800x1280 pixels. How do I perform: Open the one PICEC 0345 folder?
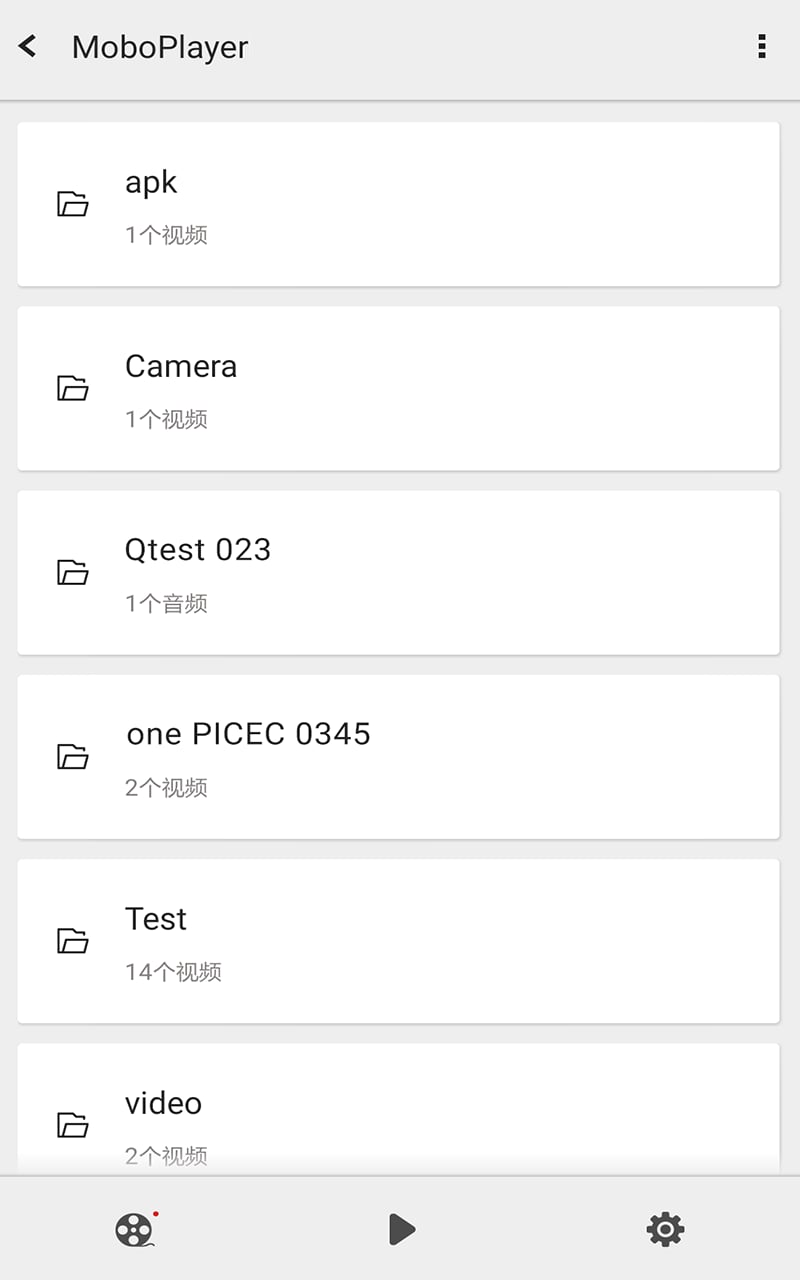click(x=398, y=757)
